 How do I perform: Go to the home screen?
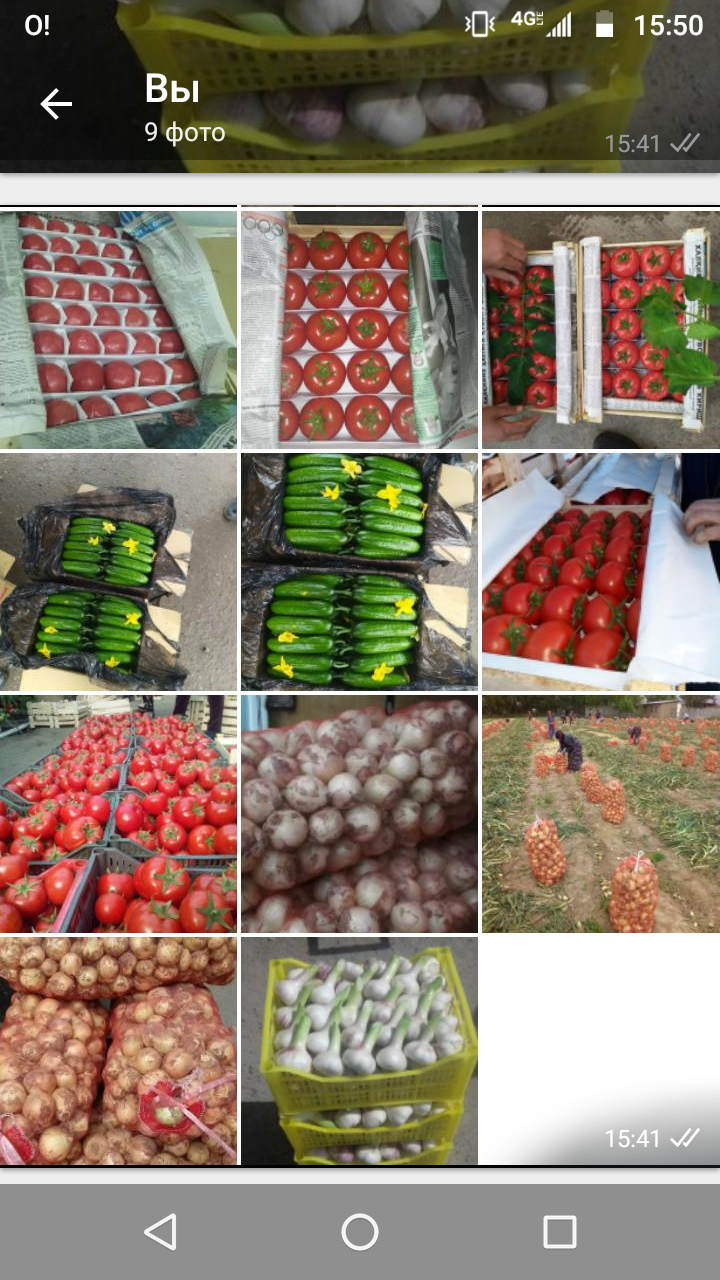(360, 1232)
